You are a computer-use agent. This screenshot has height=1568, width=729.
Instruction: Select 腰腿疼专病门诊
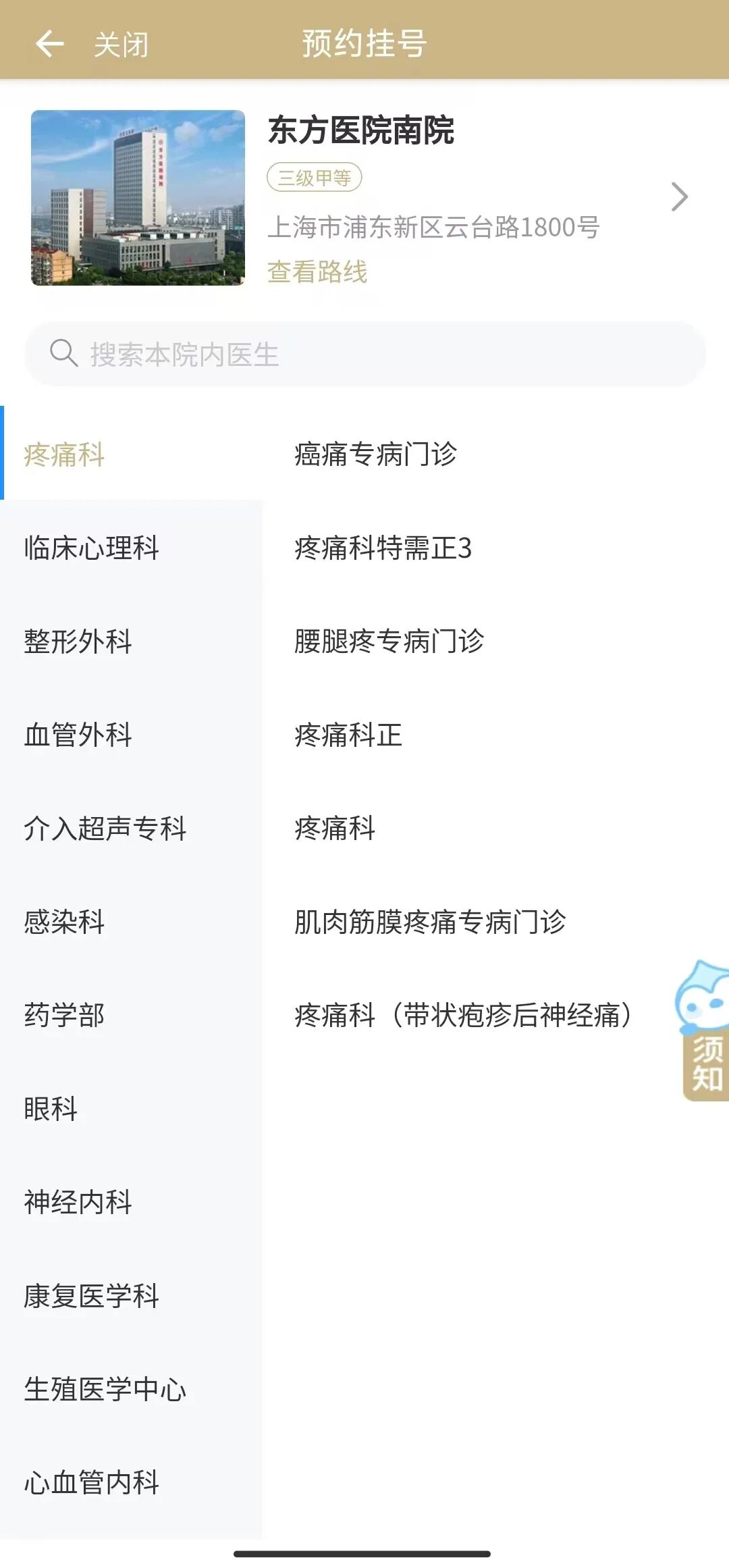(x=389, y=642)
